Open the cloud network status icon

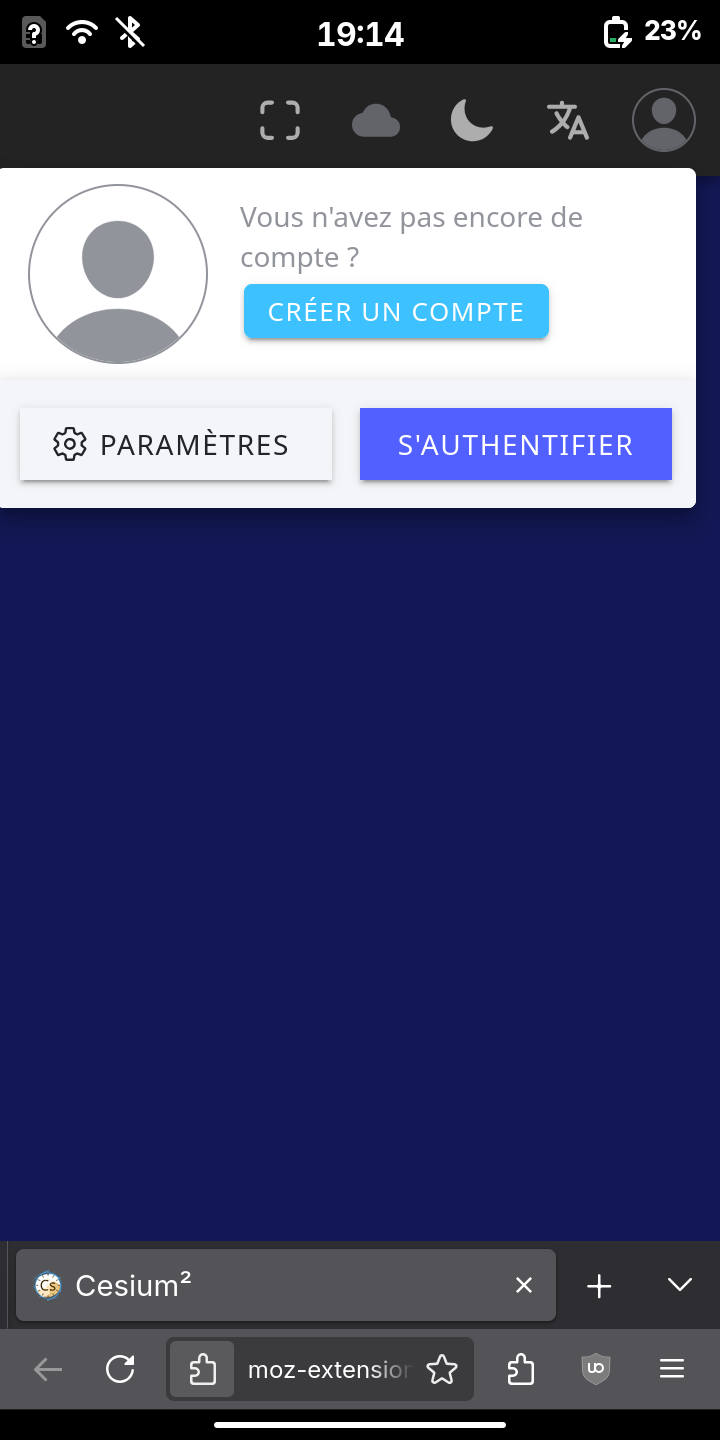(376, 122)
